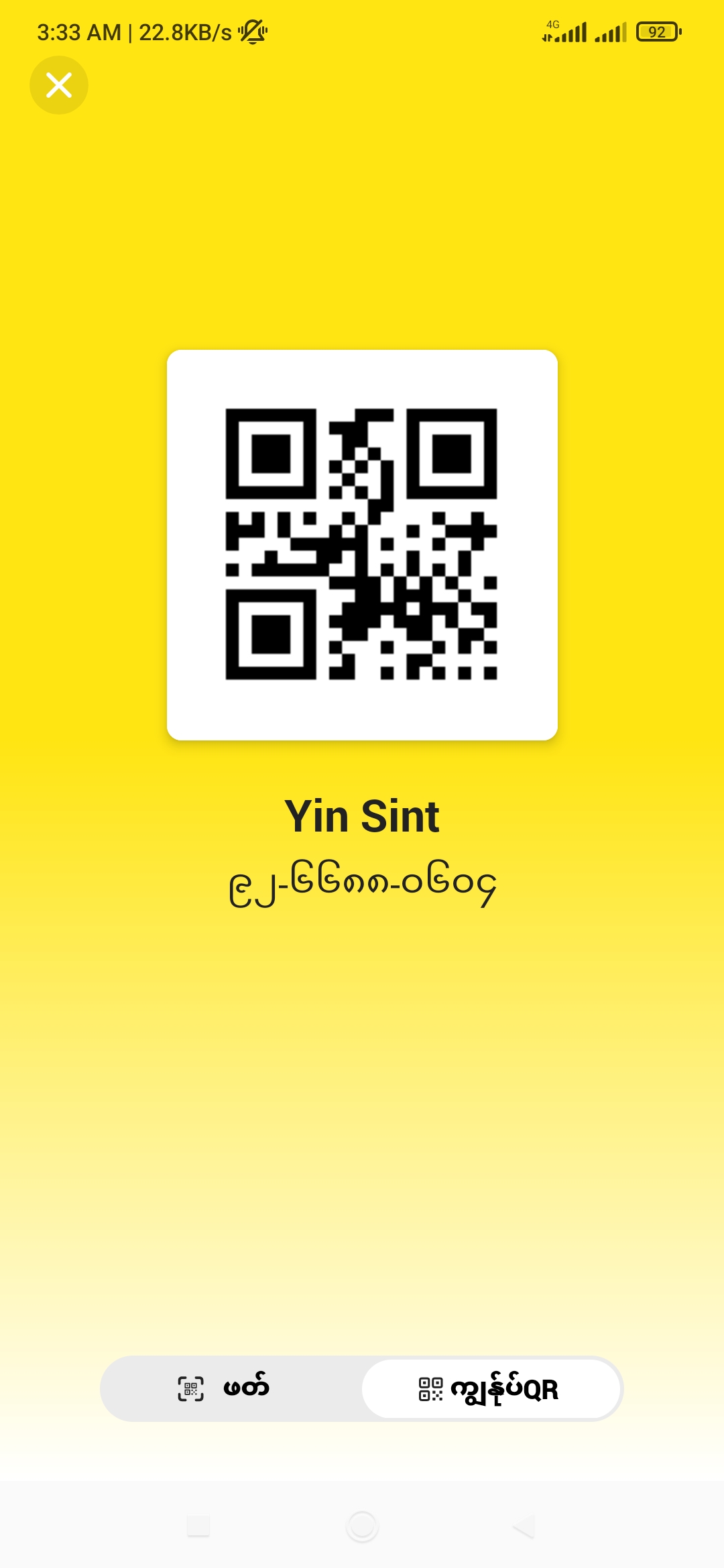Go back using the system back button
The height and width of the screenshot is (1568, 724).
point(524,1526)
